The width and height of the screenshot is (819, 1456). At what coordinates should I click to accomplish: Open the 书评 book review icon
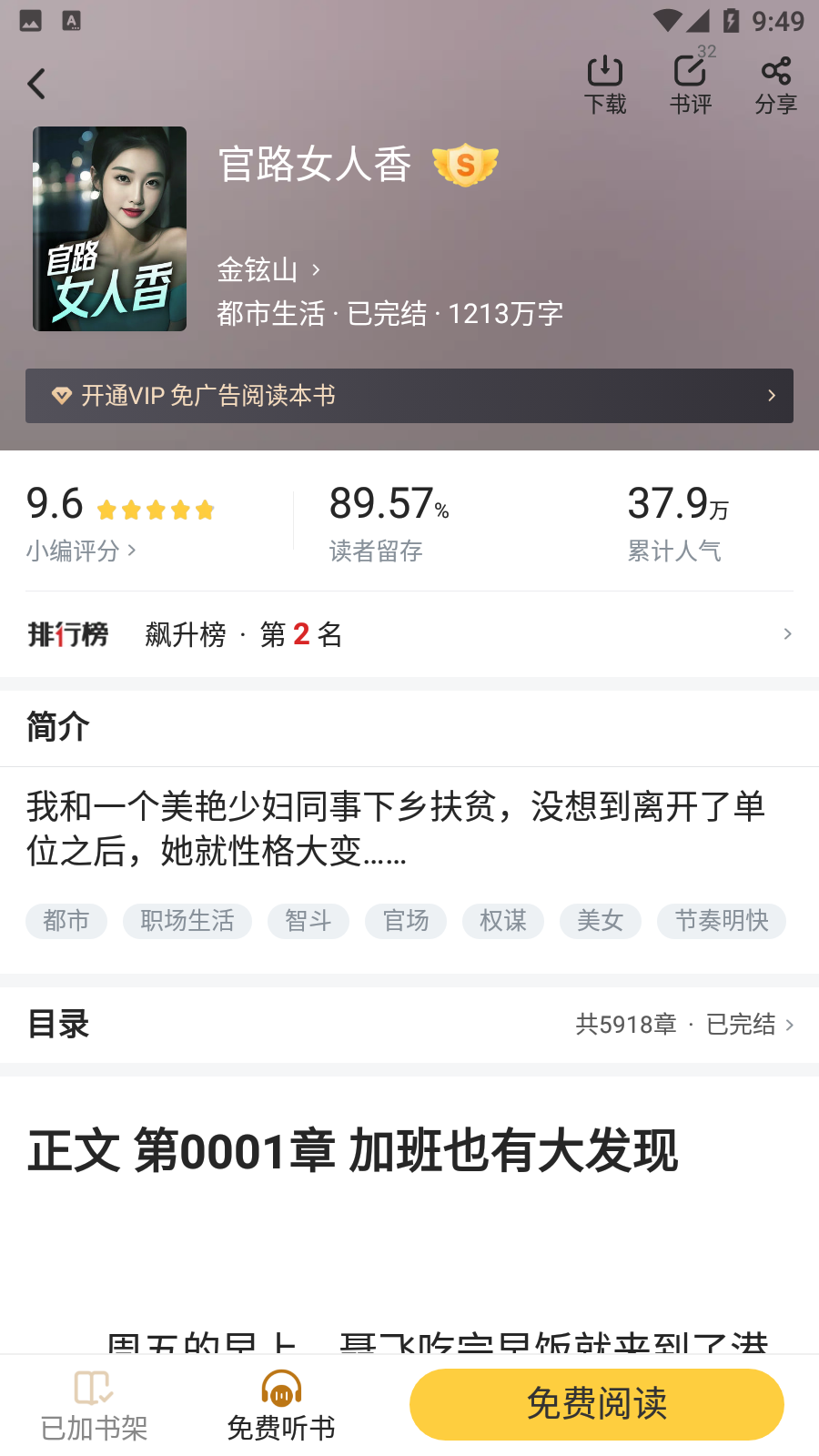click(x=691, y=80)
